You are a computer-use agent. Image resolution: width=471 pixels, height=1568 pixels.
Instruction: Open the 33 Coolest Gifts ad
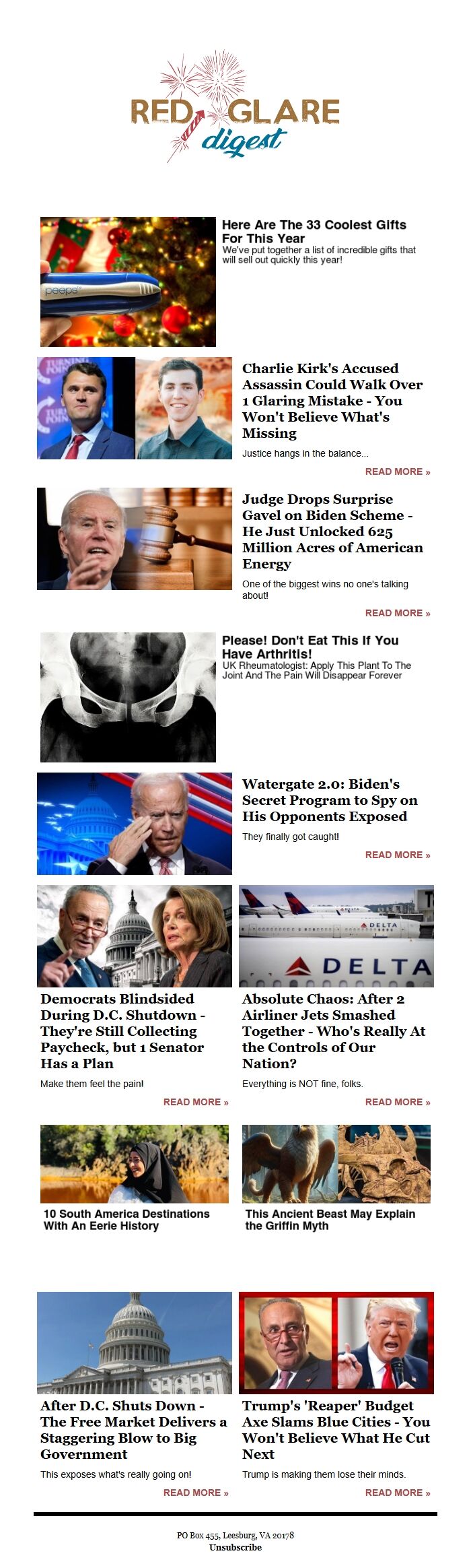(x=314, y=232)
